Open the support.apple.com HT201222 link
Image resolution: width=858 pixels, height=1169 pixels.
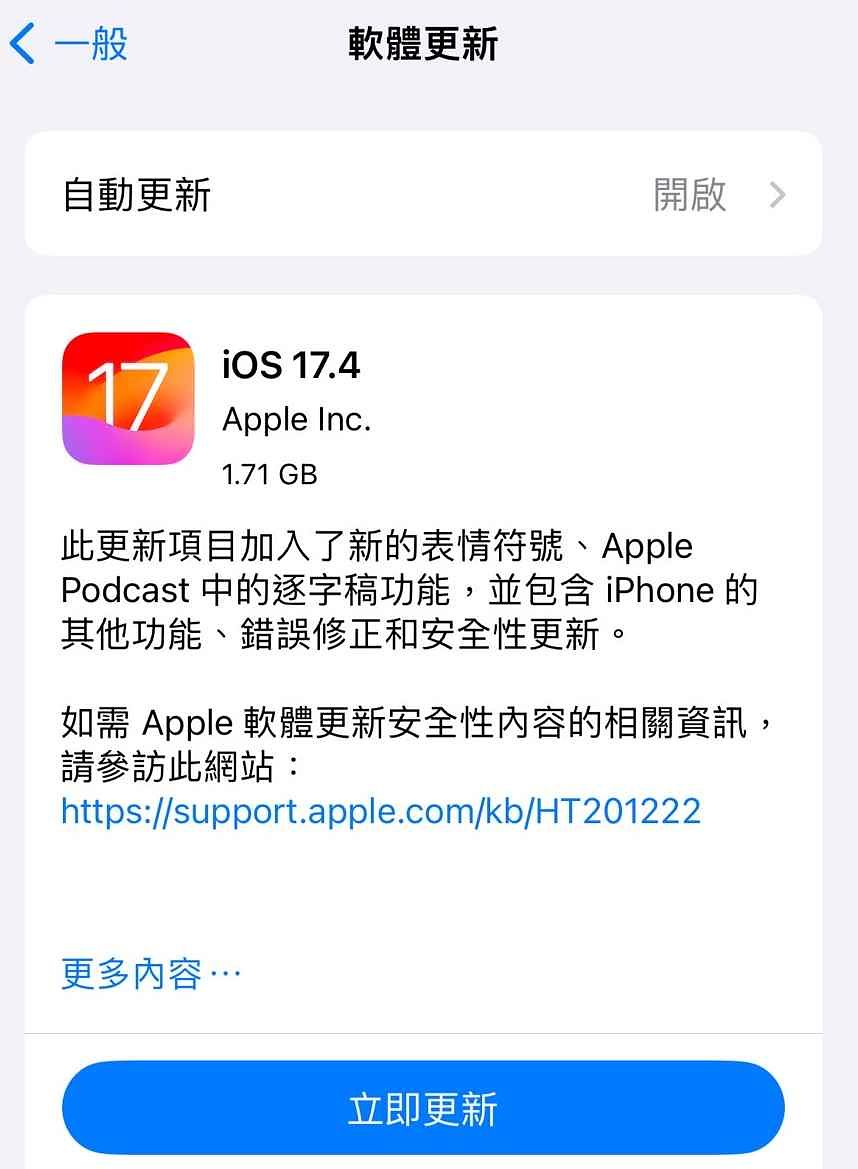coord(381,810)
